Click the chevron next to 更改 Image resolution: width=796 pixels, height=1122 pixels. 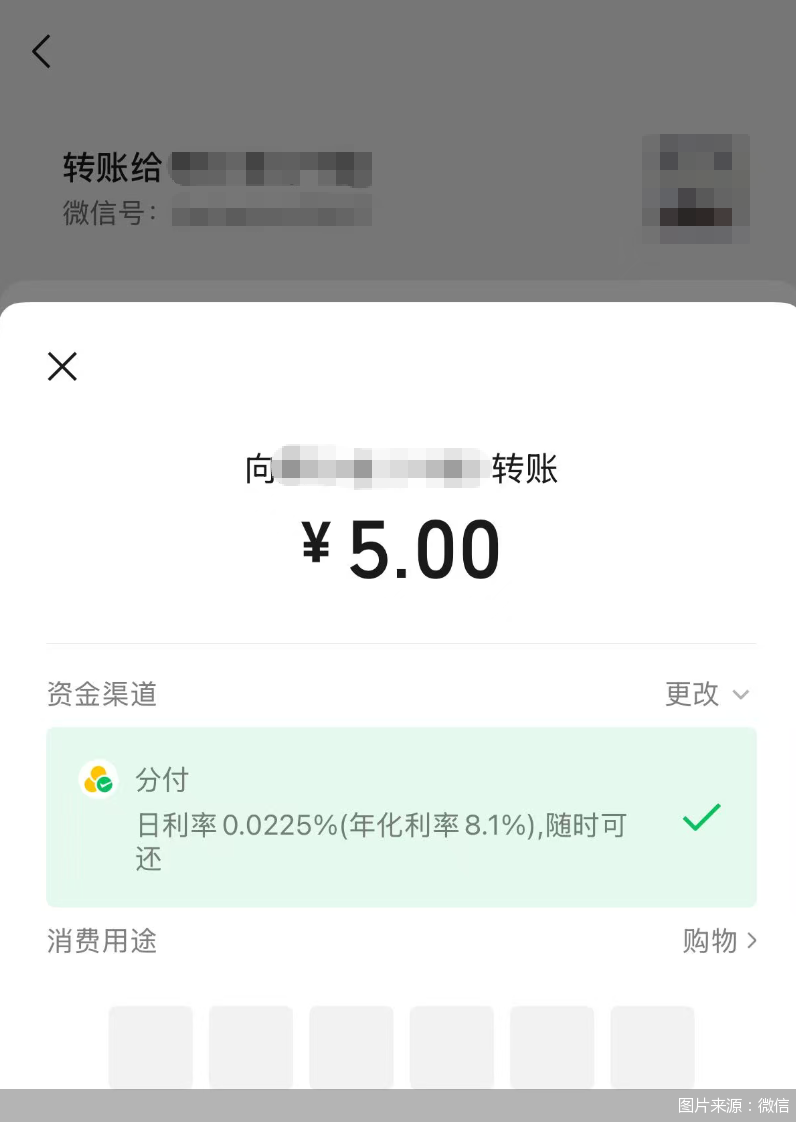[741, 694]
